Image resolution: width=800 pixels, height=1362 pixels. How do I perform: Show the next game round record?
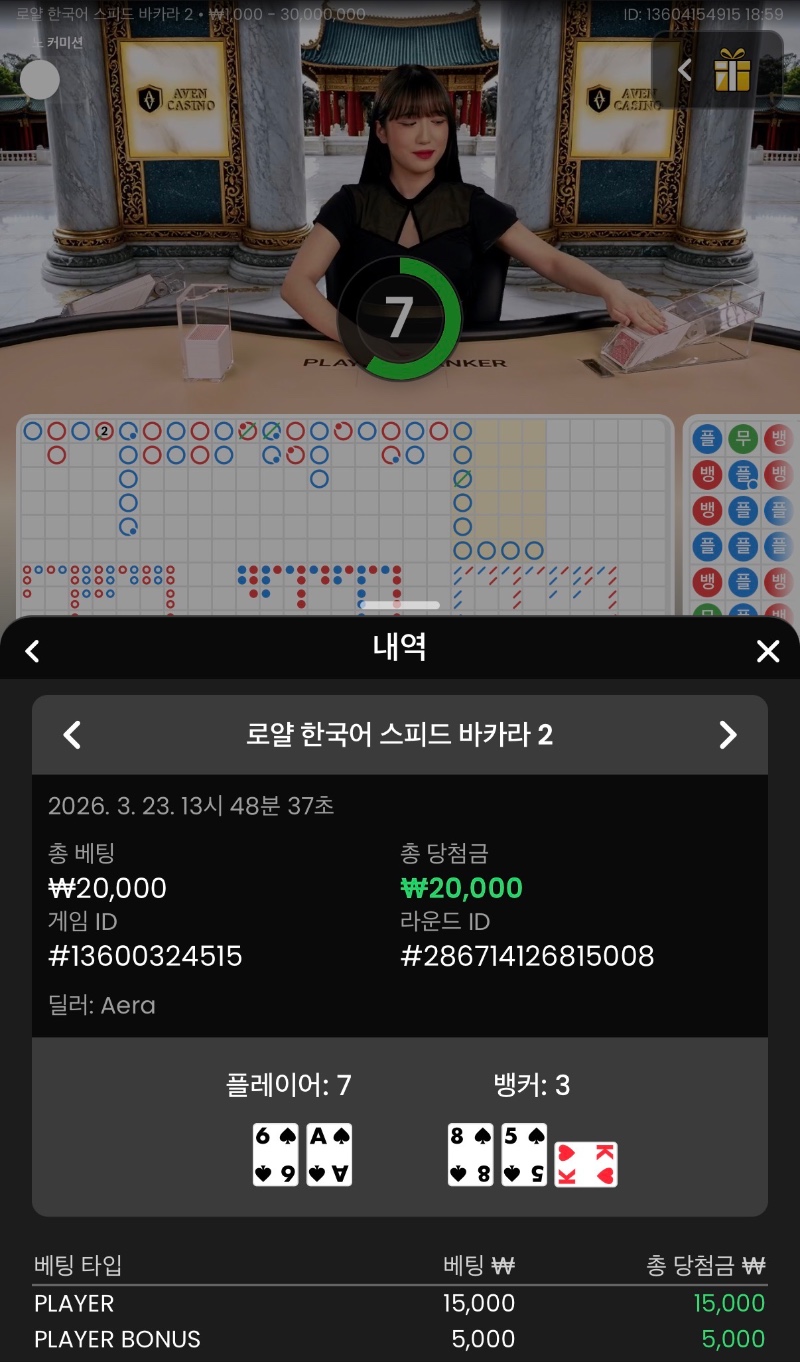pos(728,735)
